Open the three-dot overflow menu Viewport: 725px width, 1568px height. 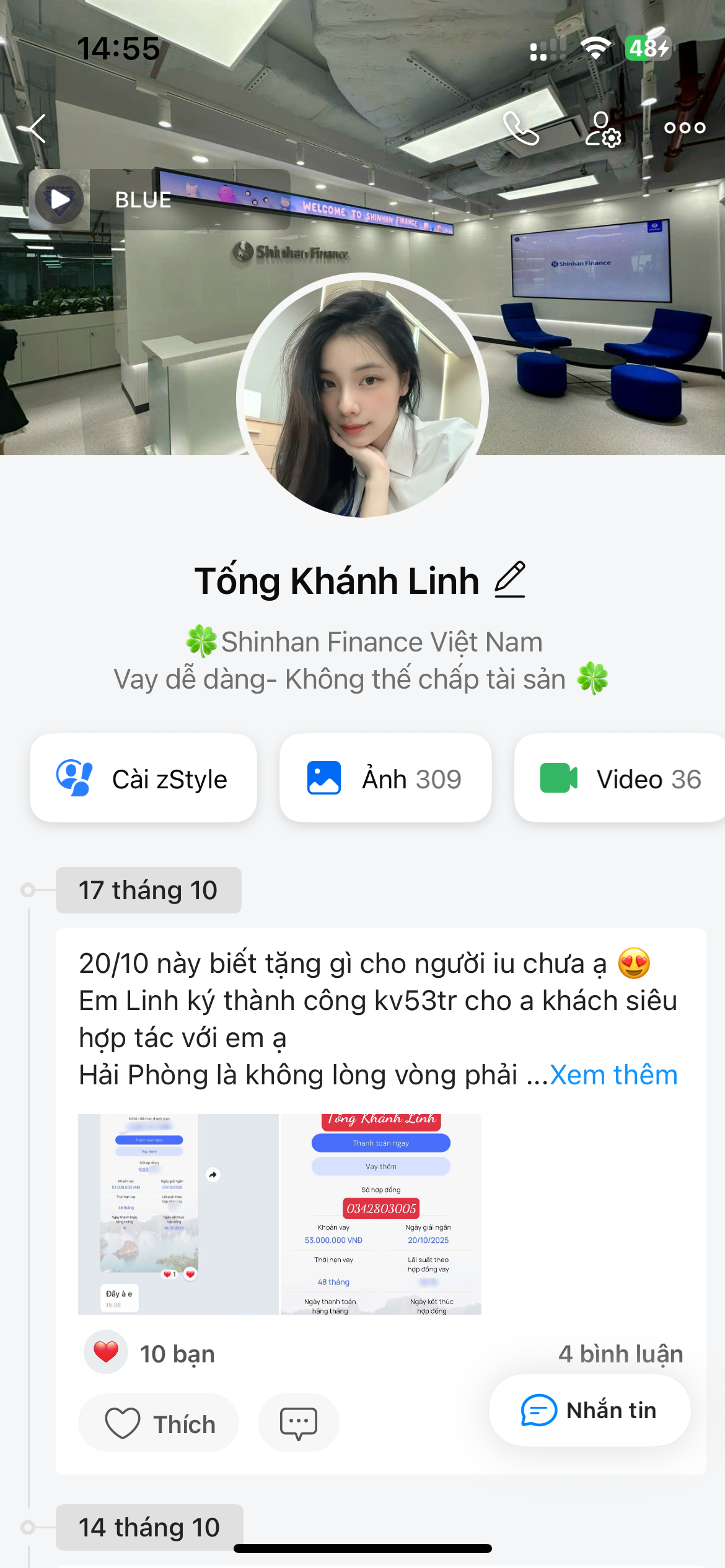click(x=685, y=128)
